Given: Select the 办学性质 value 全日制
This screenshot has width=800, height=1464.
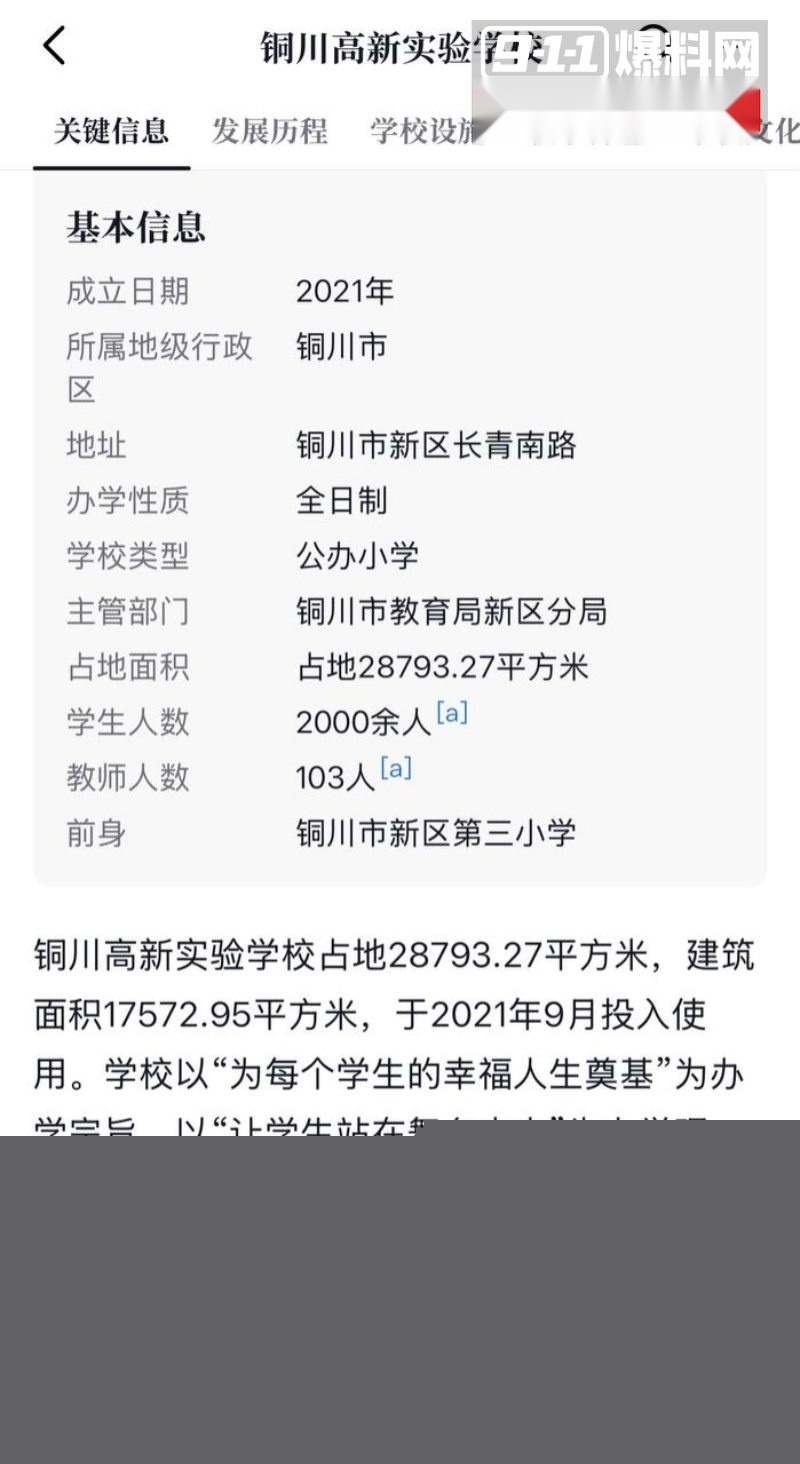Looking at the screenshot, I should click(344, 501).
